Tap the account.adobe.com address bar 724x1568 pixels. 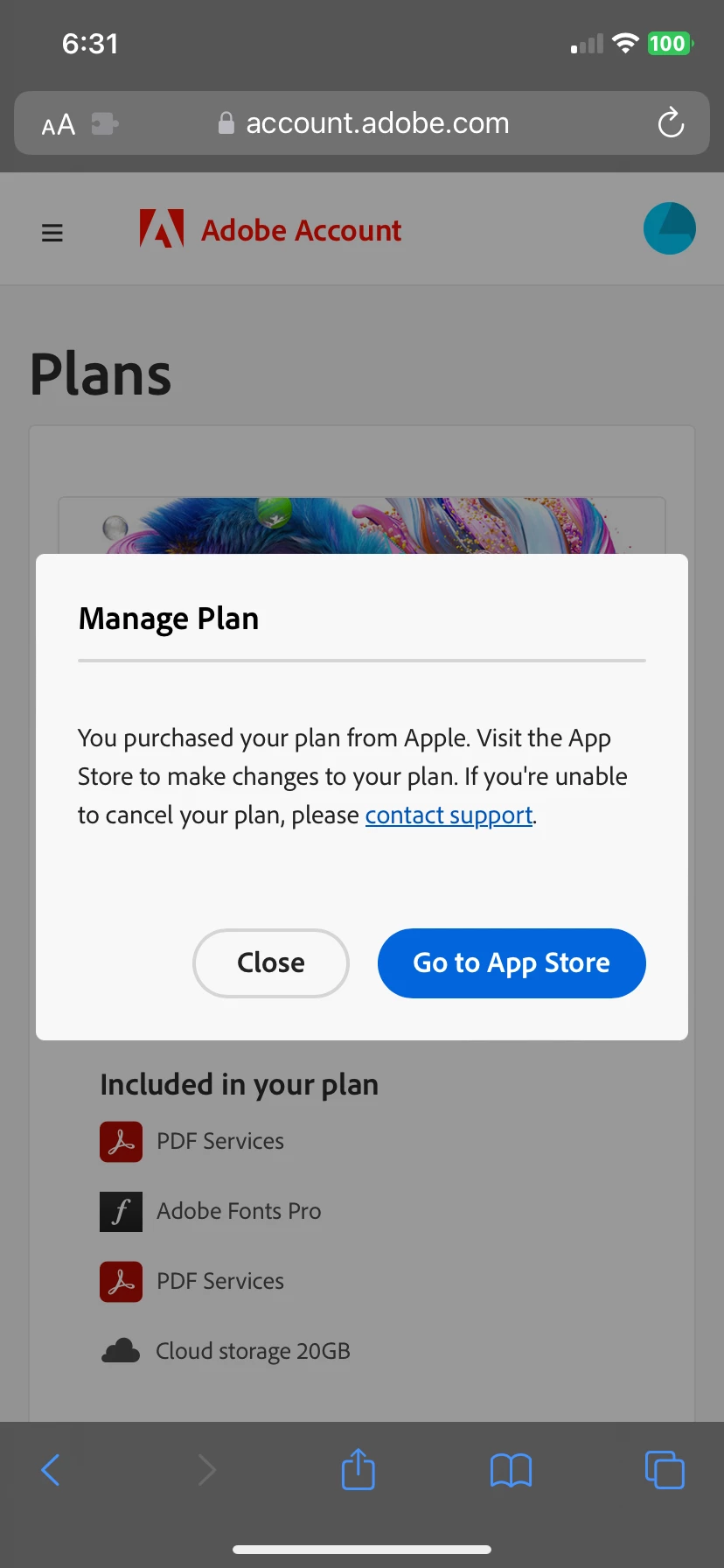tap(376, 123)
